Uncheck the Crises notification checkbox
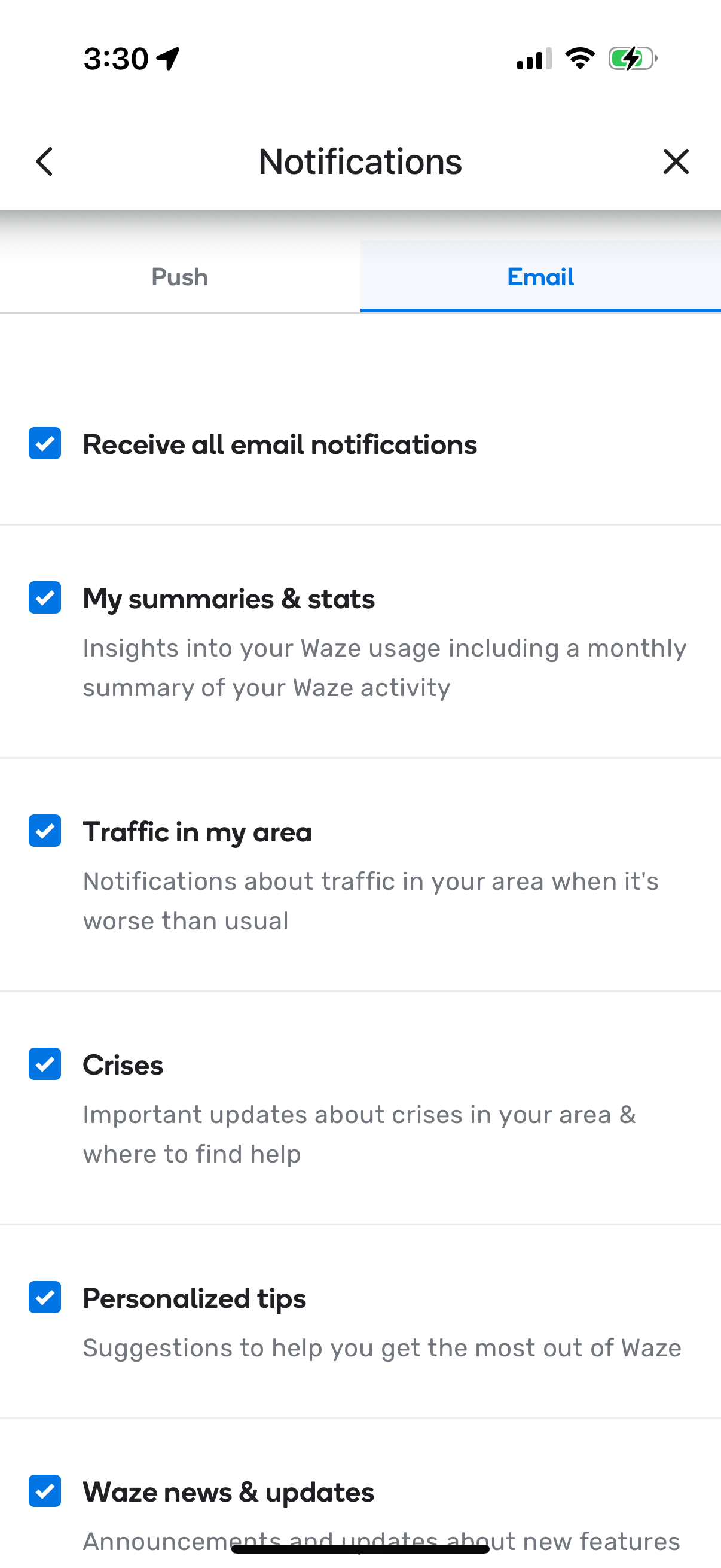This screenshot has height=1568, width=721. tap(44, 1064)
